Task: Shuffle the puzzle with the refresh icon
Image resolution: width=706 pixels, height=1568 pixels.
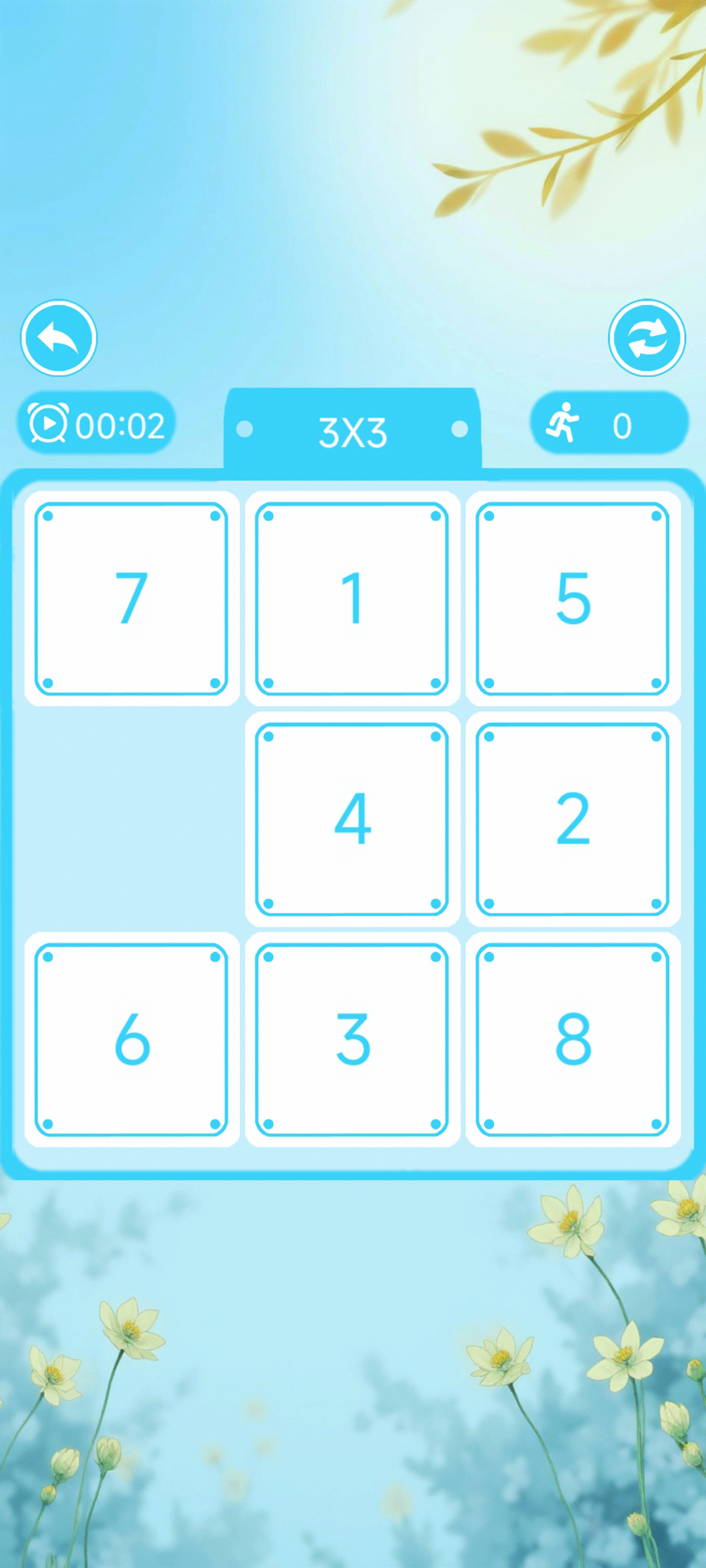Action: pyautogui.click(x=647, y=338)
